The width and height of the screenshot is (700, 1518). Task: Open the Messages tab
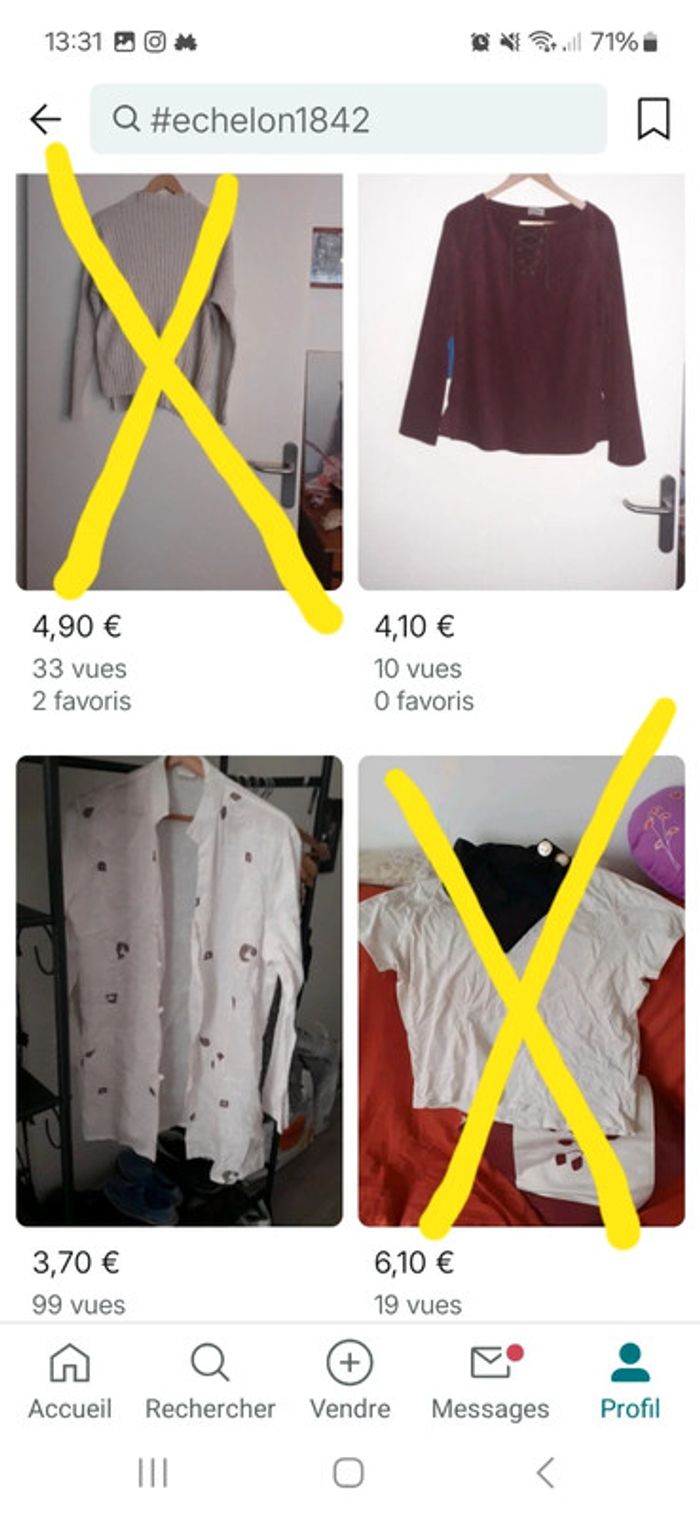coord(490,1381)
